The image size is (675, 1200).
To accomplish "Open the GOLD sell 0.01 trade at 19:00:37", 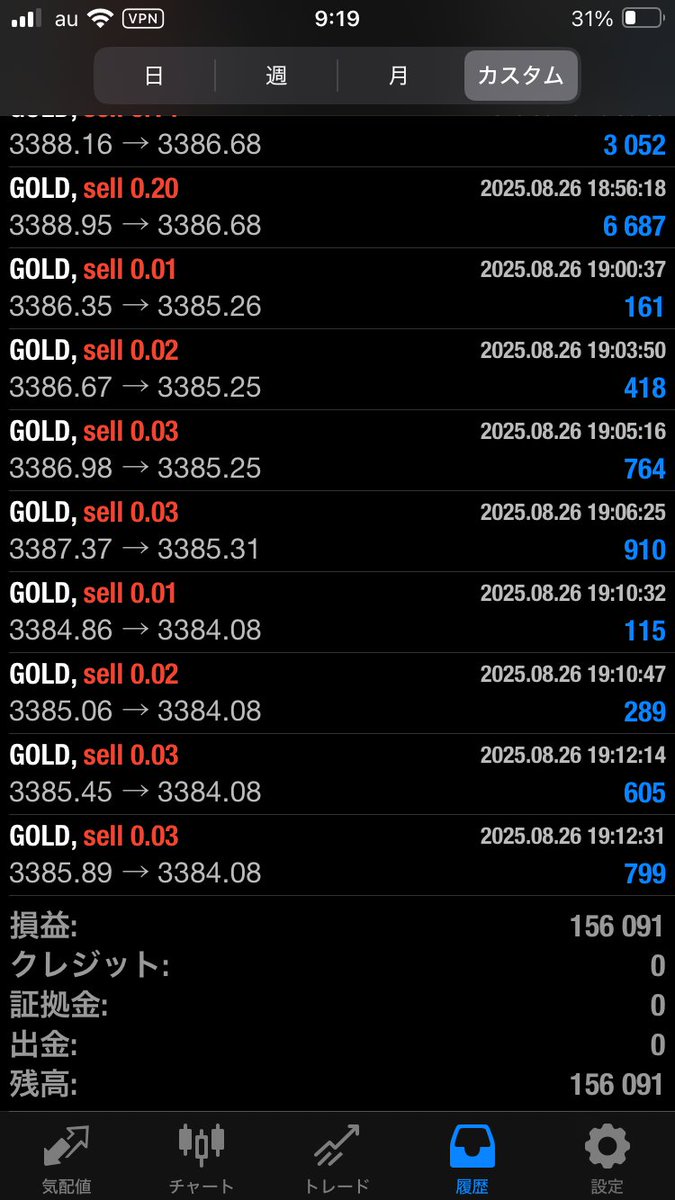I will pyautogui.click(x=337, y=288).
